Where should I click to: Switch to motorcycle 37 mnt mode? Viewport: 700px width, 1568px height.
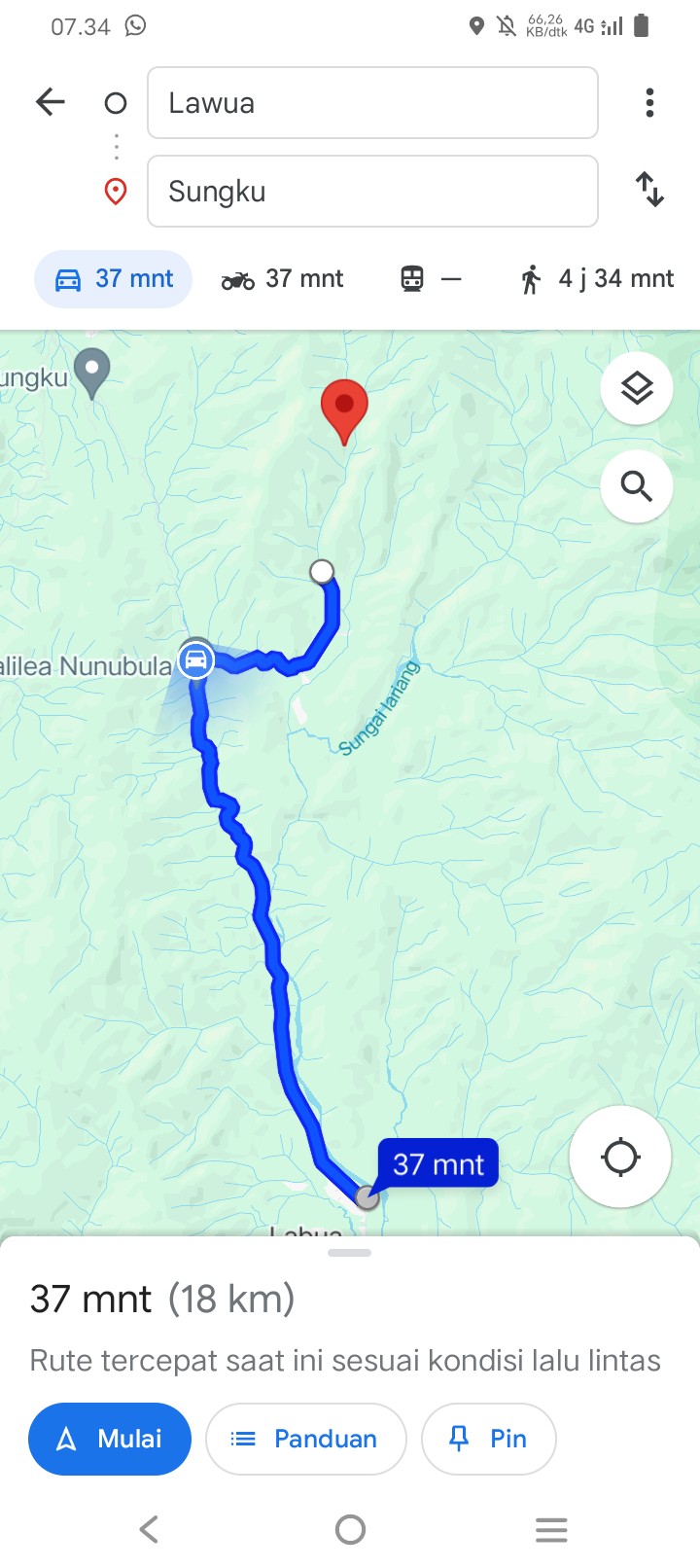coord(283,279)
